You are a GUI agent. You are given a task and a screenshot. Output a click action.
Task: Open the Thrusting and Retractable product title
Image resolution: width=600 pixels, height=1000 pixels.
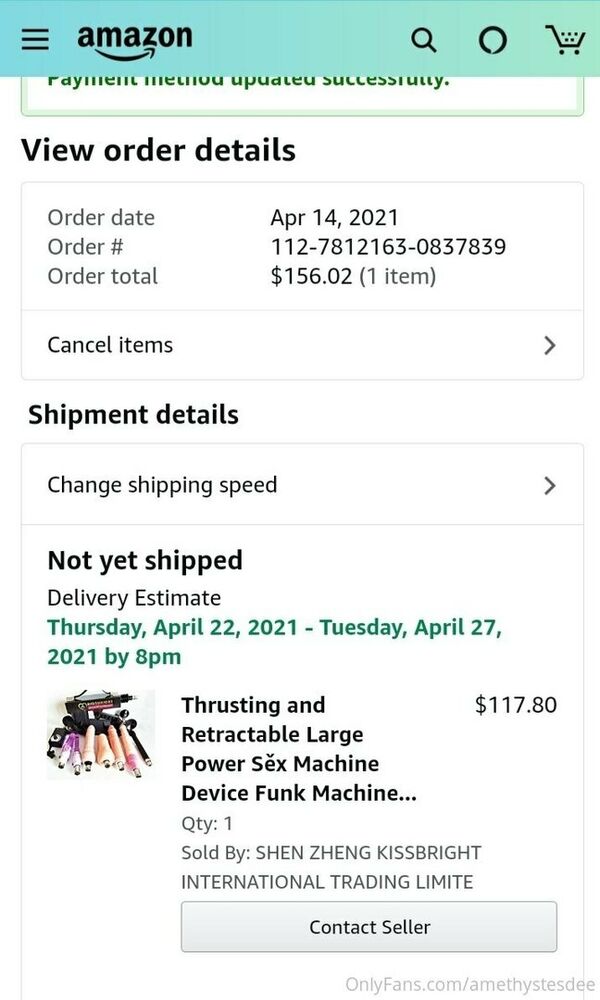(x=298, y=749)
